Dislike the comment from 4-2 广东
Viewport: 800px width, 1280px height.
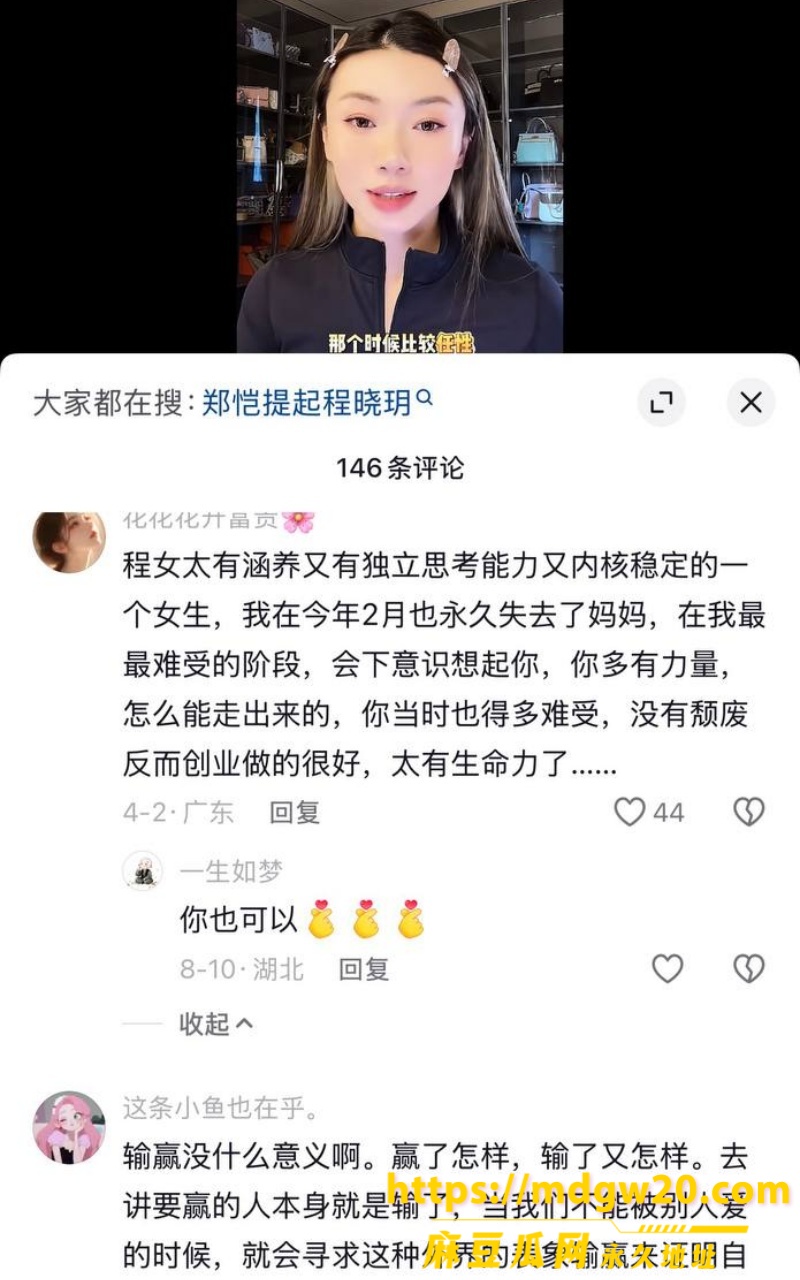(x=748, y=811)
